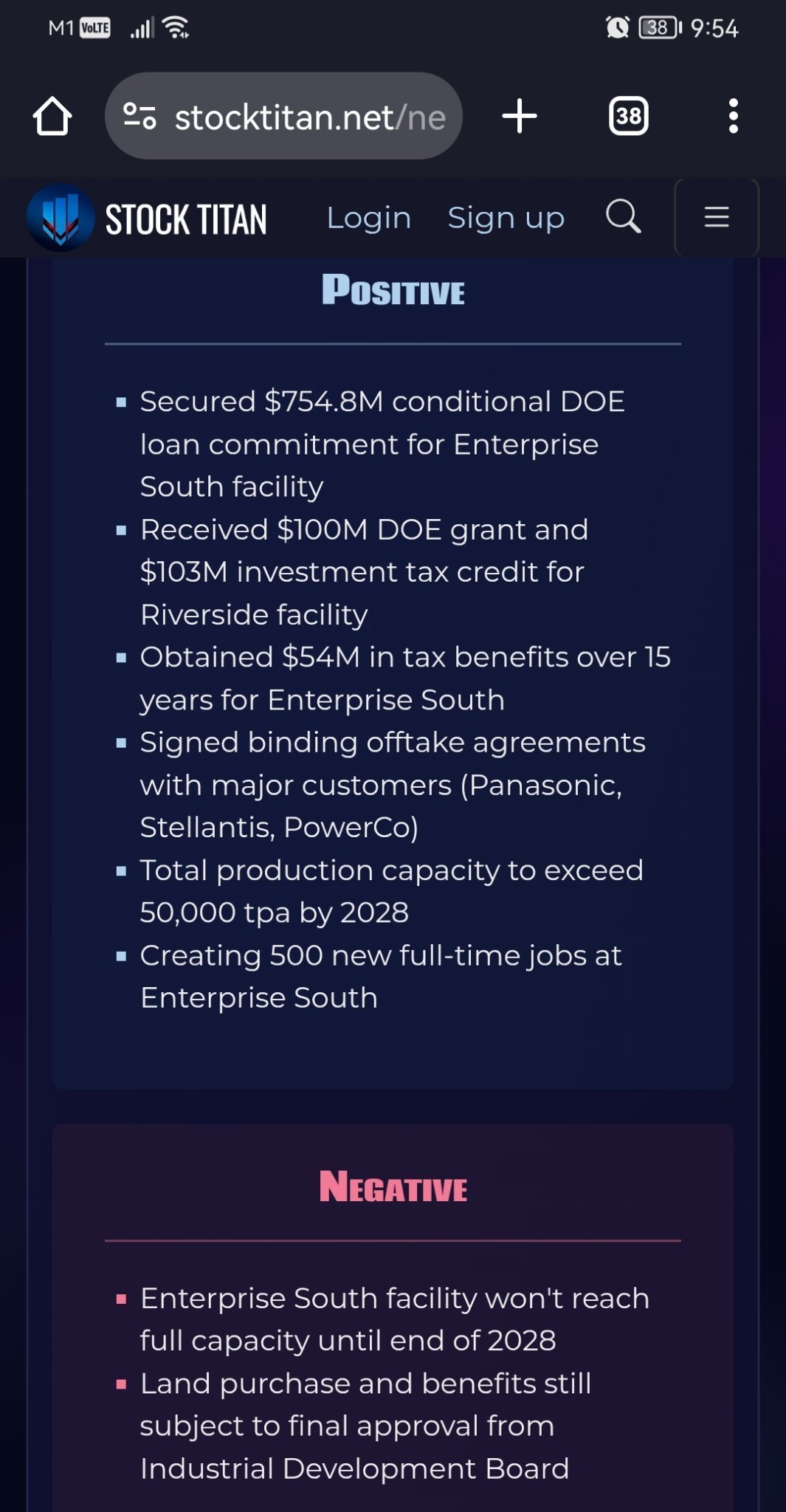786x1512 pixels.
Task: Go to the browser home page
Action: [52, 116]
